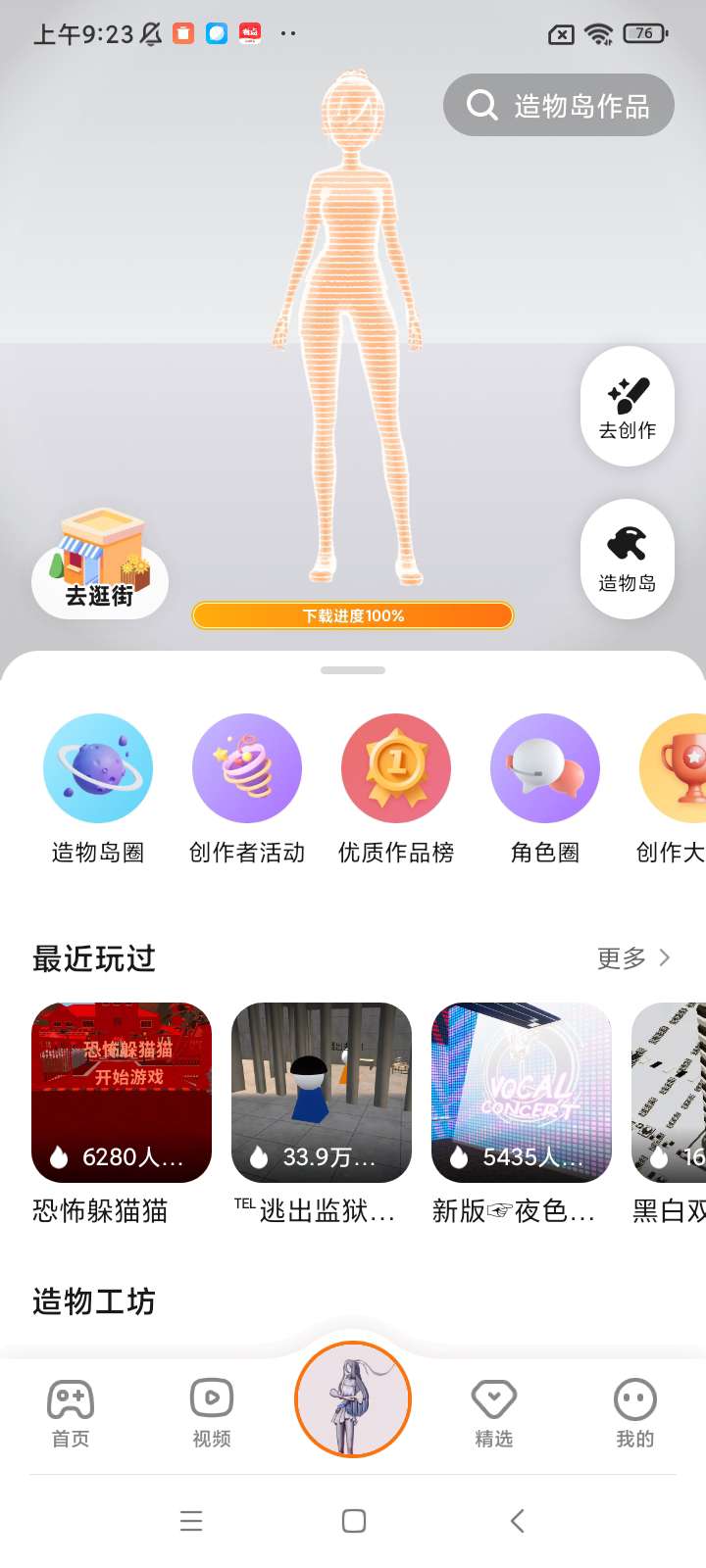Switch to the 我的 tab
Image resolution: width=706 pixels, height=1568 pixels.
click(x=635, y=1413)
